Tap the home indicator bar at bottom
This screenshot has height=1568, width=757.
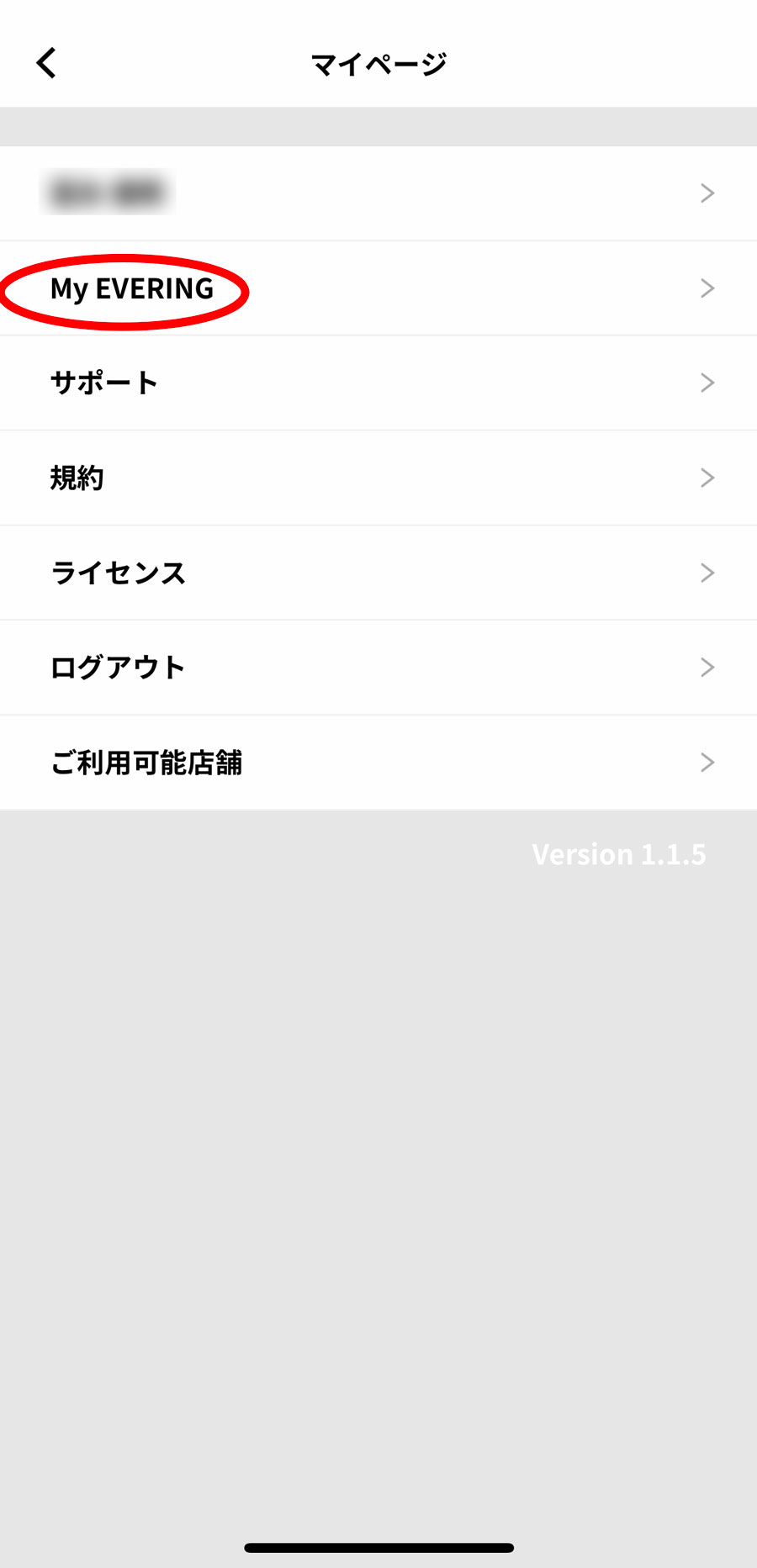pos(378,1546)
